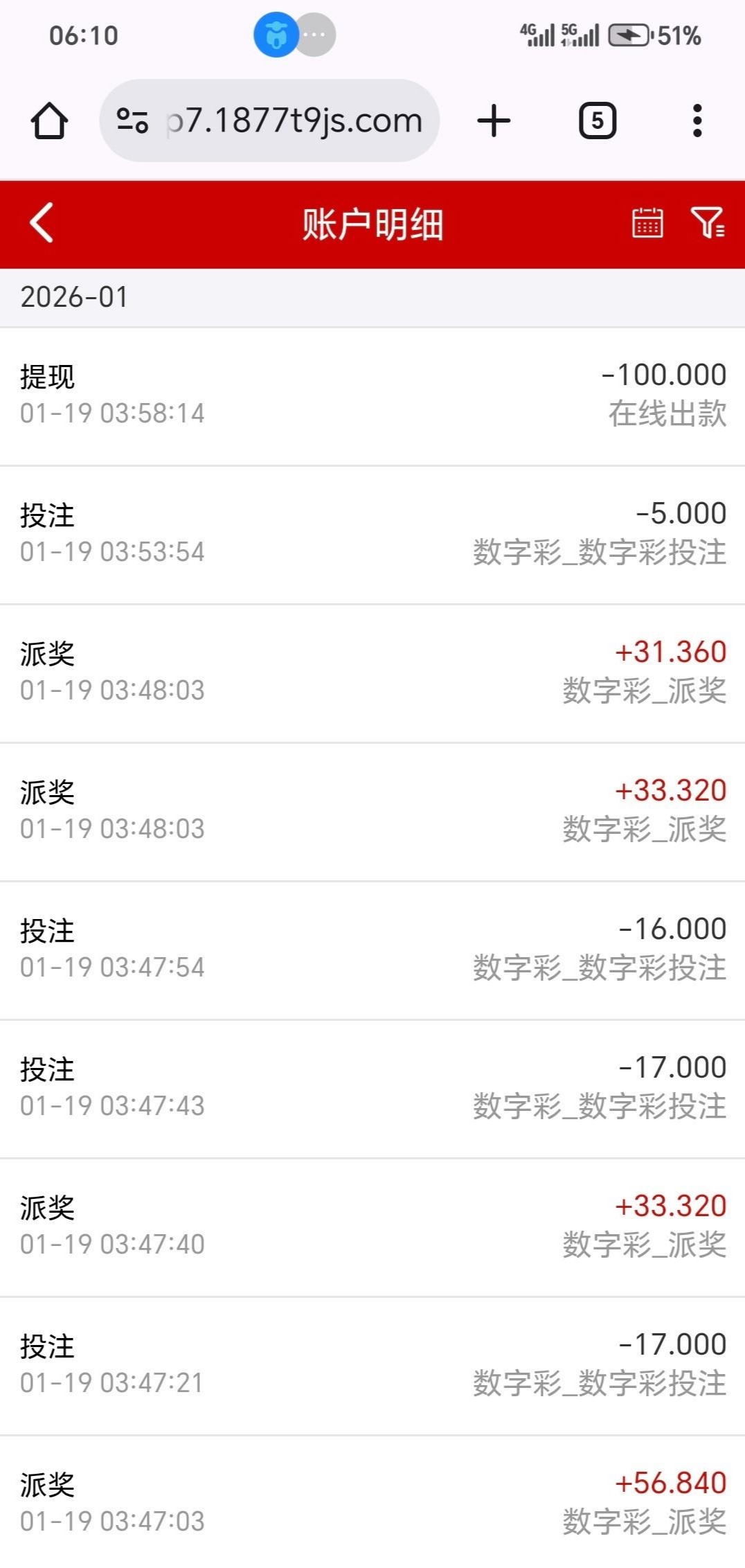
Task: Show the open tabs switcher
Action: (597, 121)
